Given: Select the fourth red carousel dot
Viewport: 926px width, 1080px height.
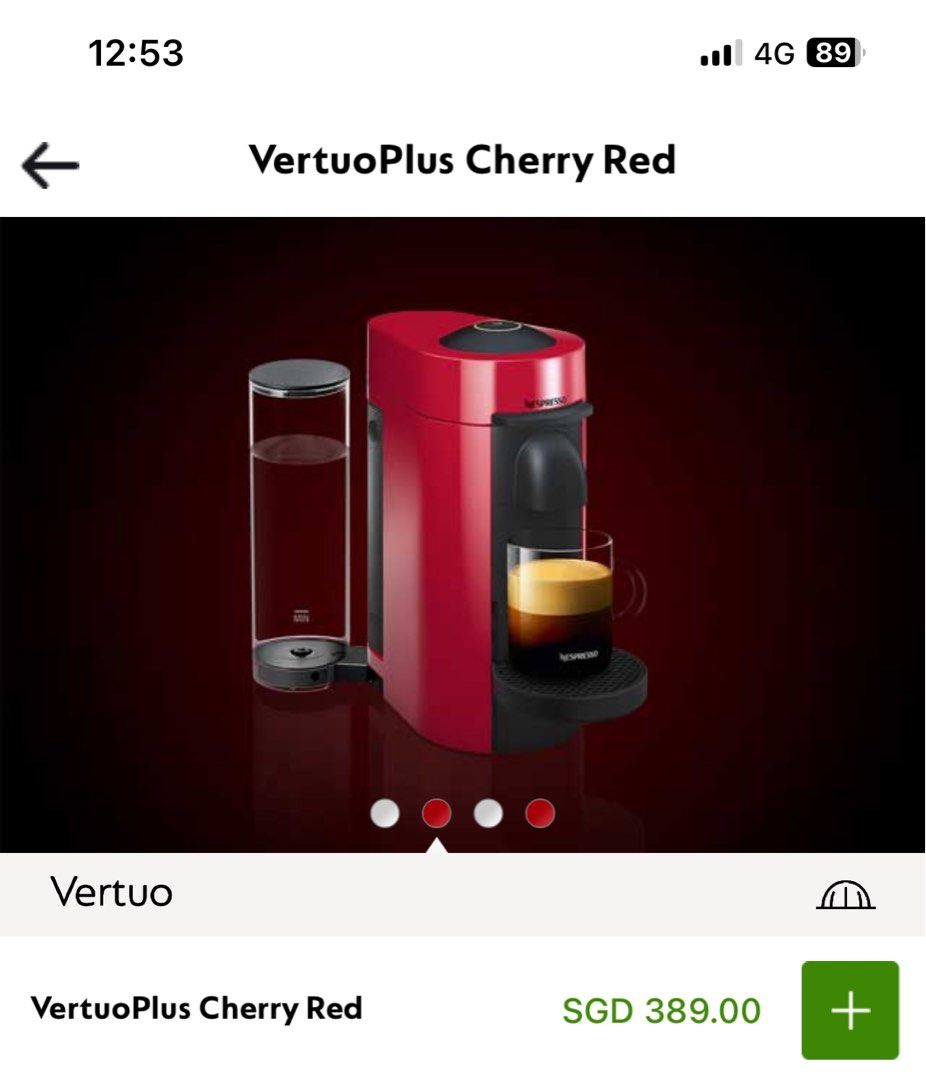Looking at the screenshot, I should 539,815.
